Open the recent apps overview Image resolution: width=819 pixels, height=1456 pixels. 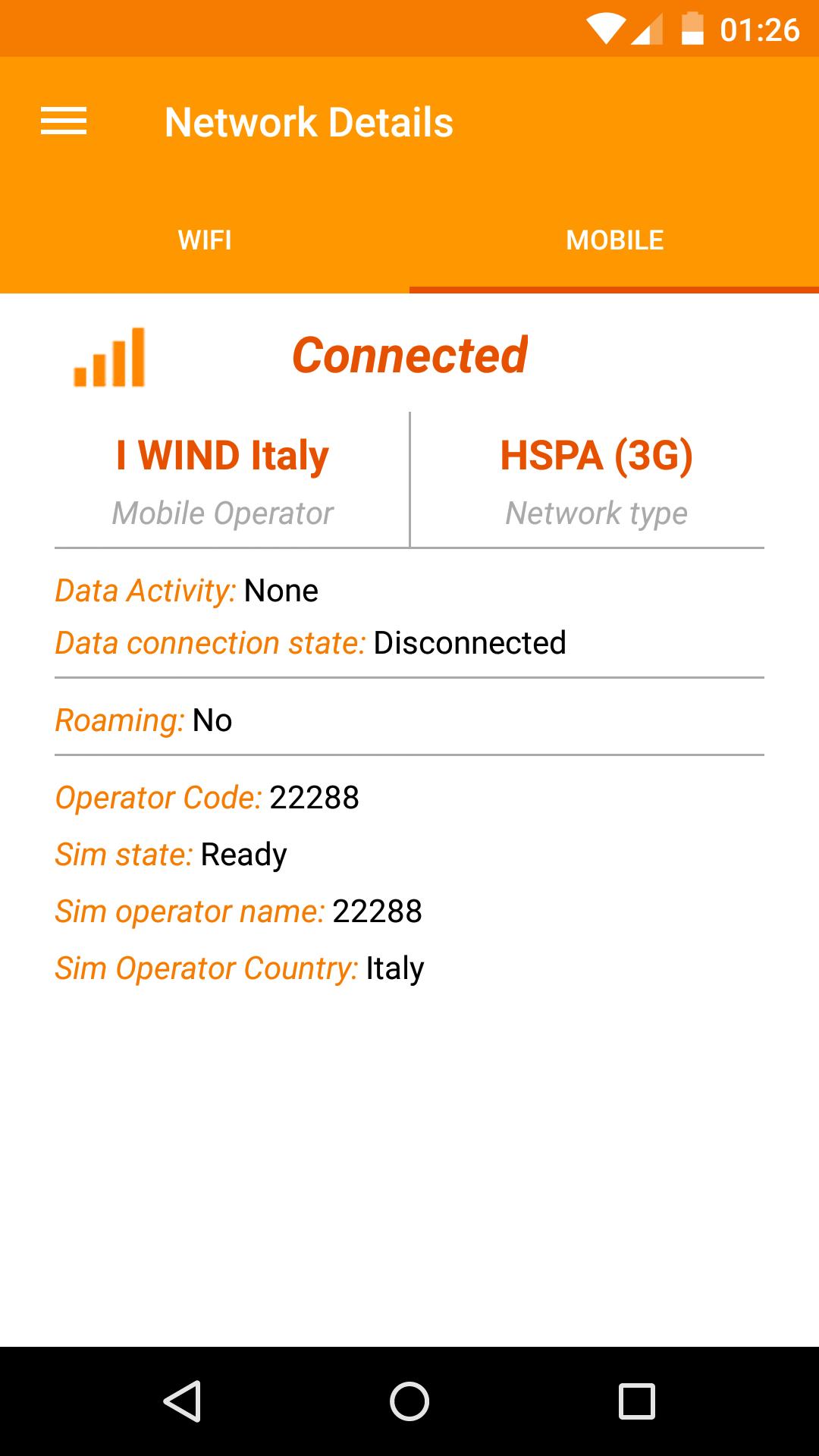pyautogui.click(x=637, y=1401)
